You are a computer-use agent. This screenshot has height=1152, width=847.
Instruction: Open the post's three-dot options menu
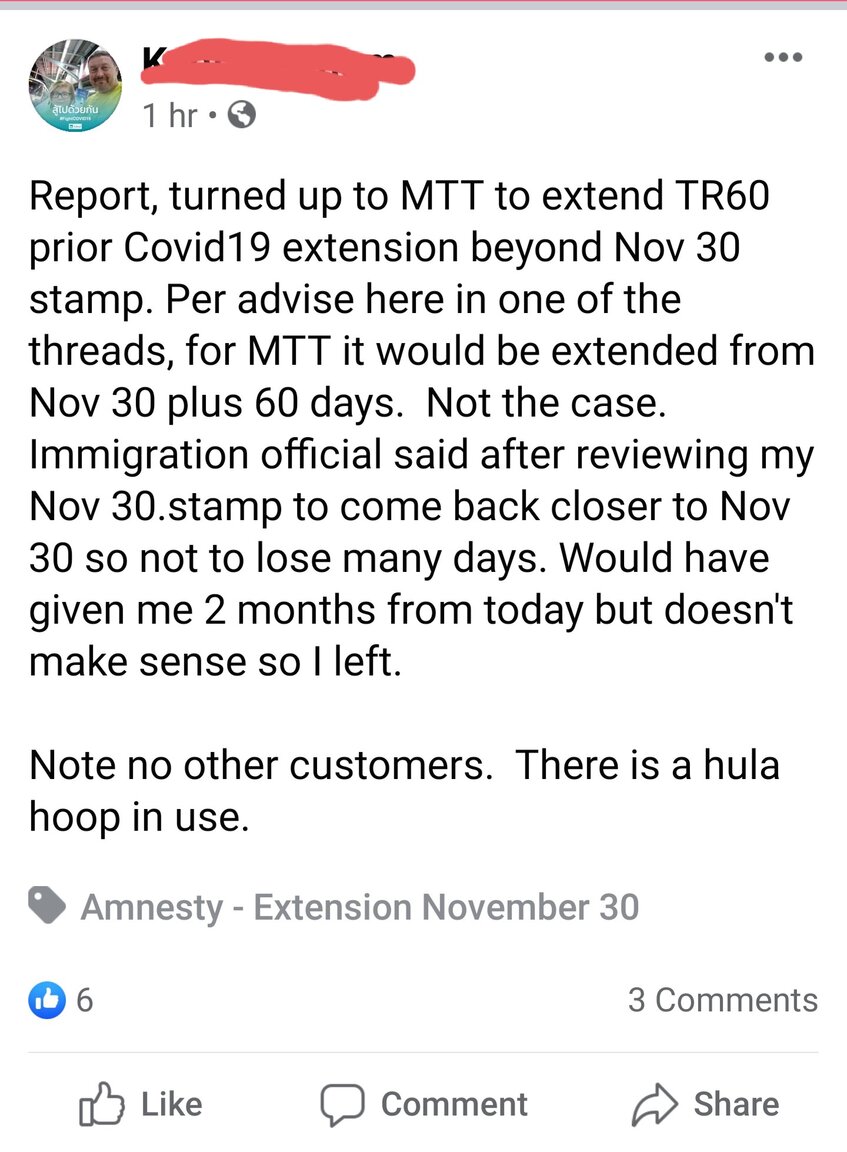(782, 58)
